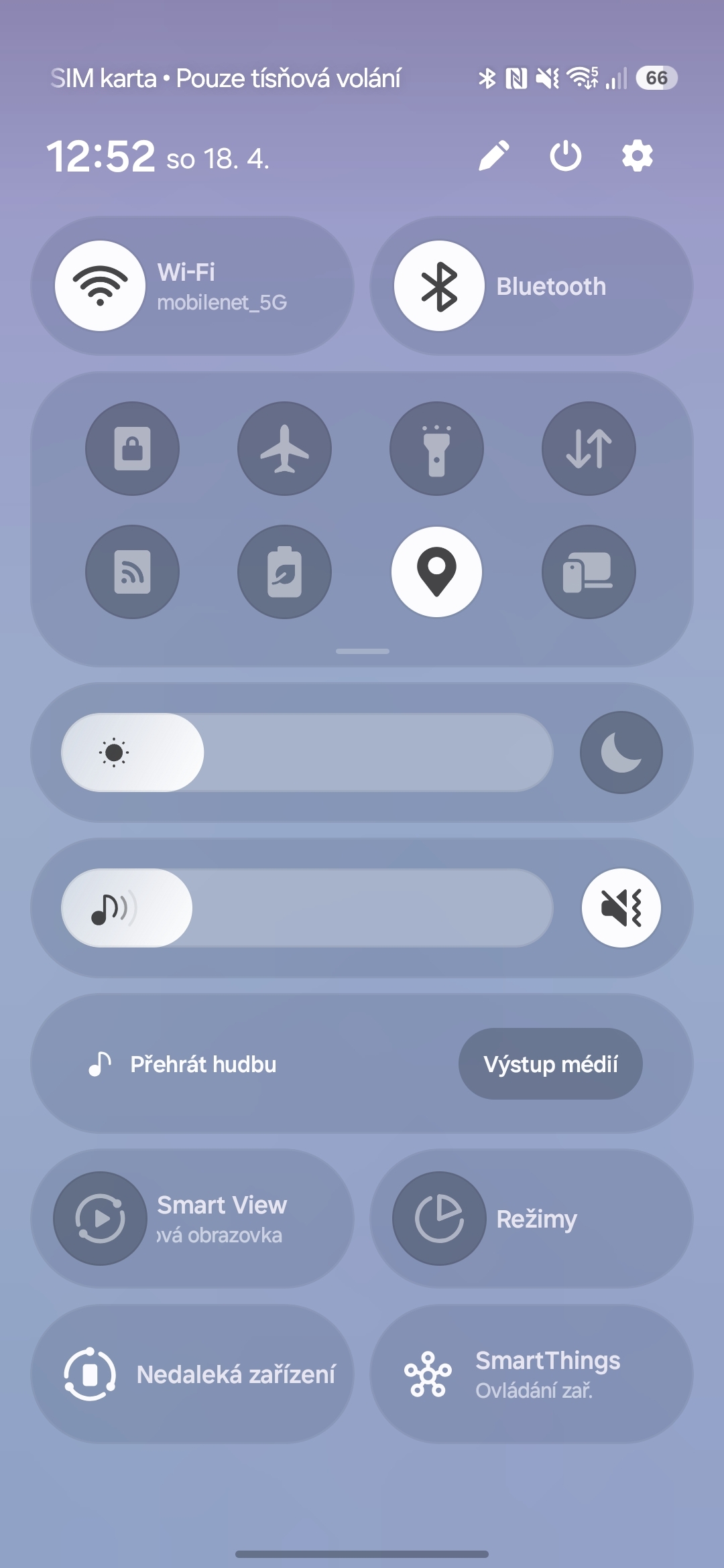Image resolution: width=724 pixels, height=1568 pixels.
Task: Turn off Wi-Fi mobilenet_5G
Action: [101, 286]
